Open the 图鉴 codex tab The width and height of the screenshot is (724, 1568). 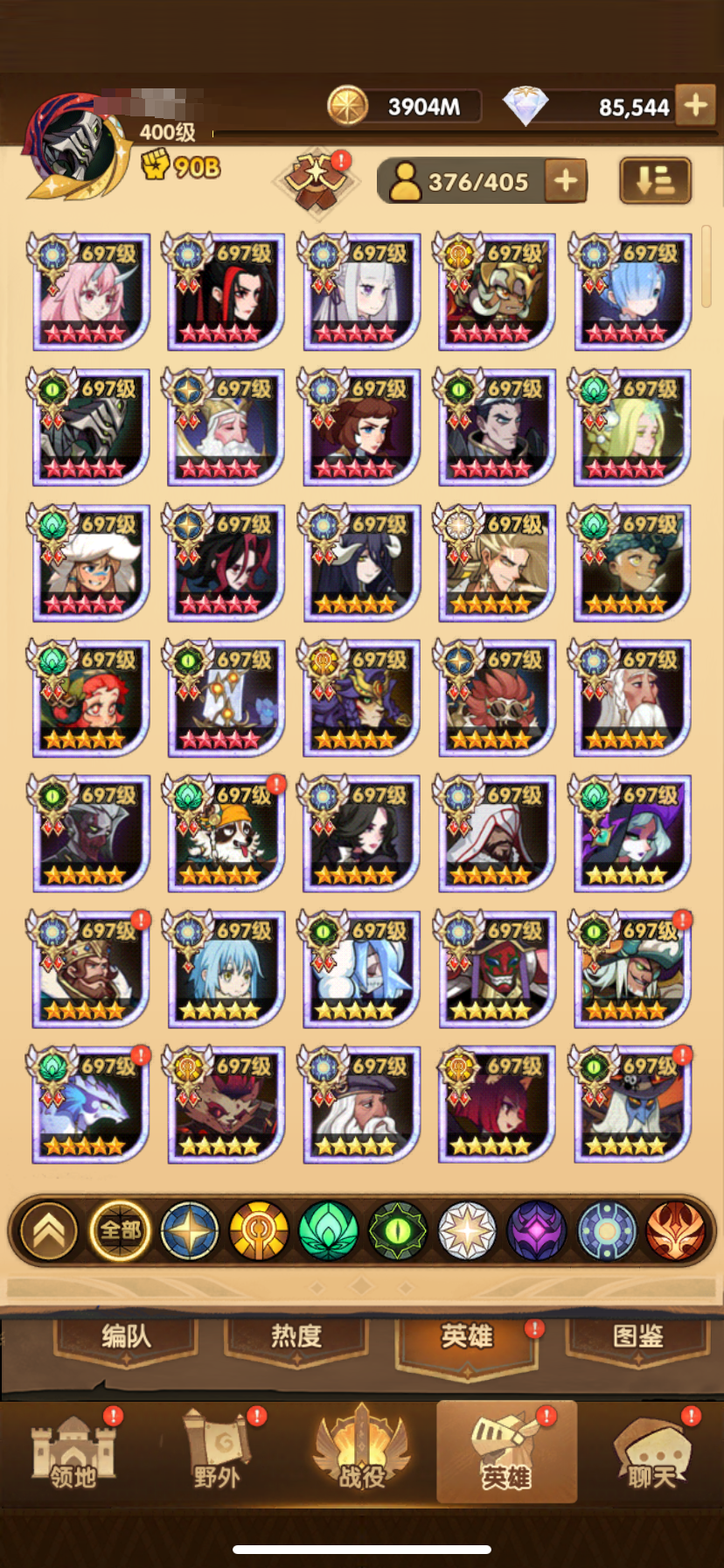637,1336
